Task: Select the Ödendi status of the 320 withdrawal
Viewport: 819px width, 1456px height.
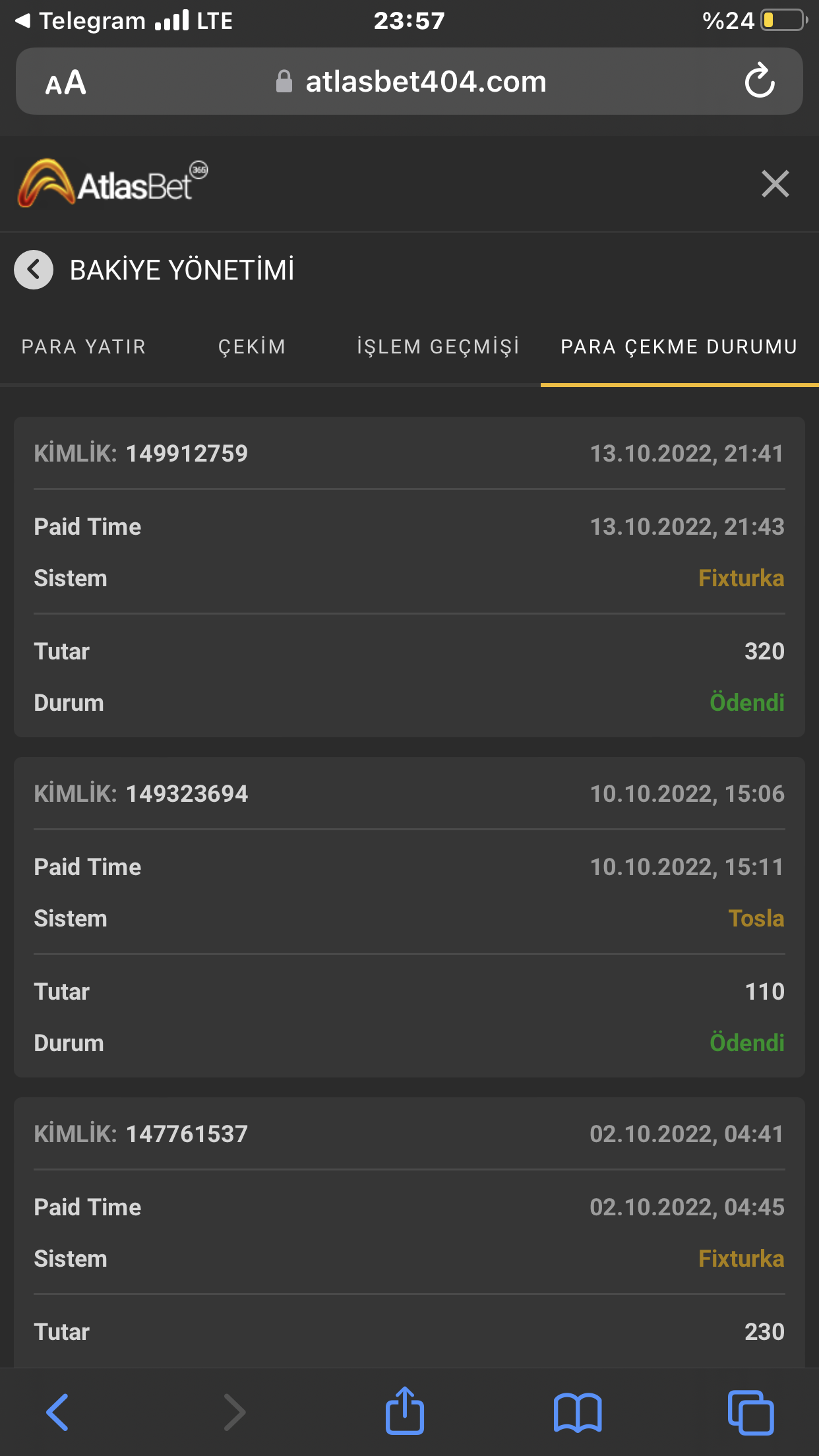Action: (x=747, y=702)
